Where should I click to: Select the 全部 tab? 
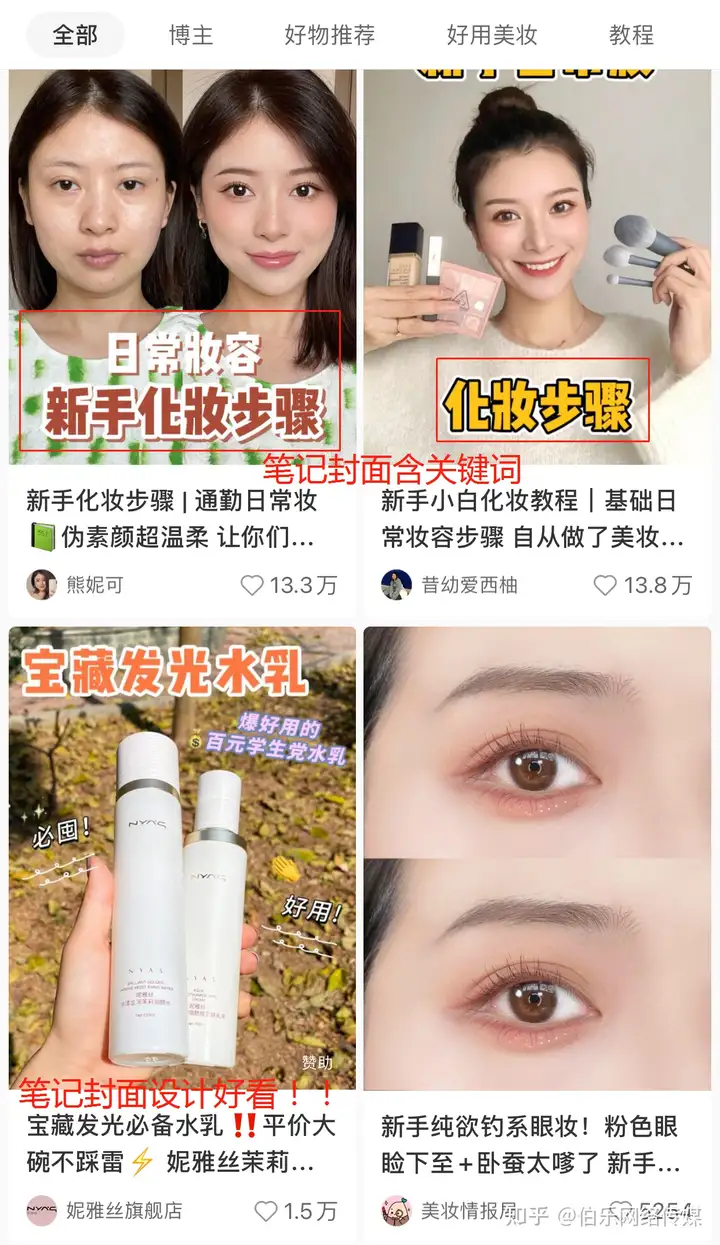tap(75, 36)
